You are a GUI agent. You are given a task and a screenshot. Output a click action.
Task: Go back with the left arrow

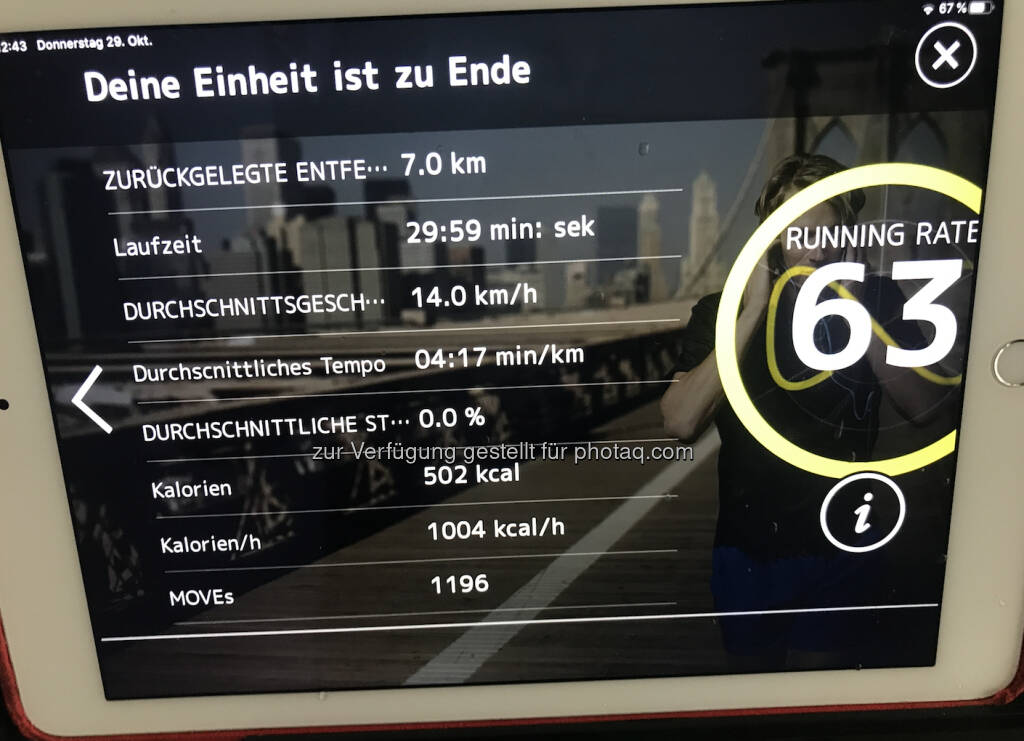[x=92, y=399]
